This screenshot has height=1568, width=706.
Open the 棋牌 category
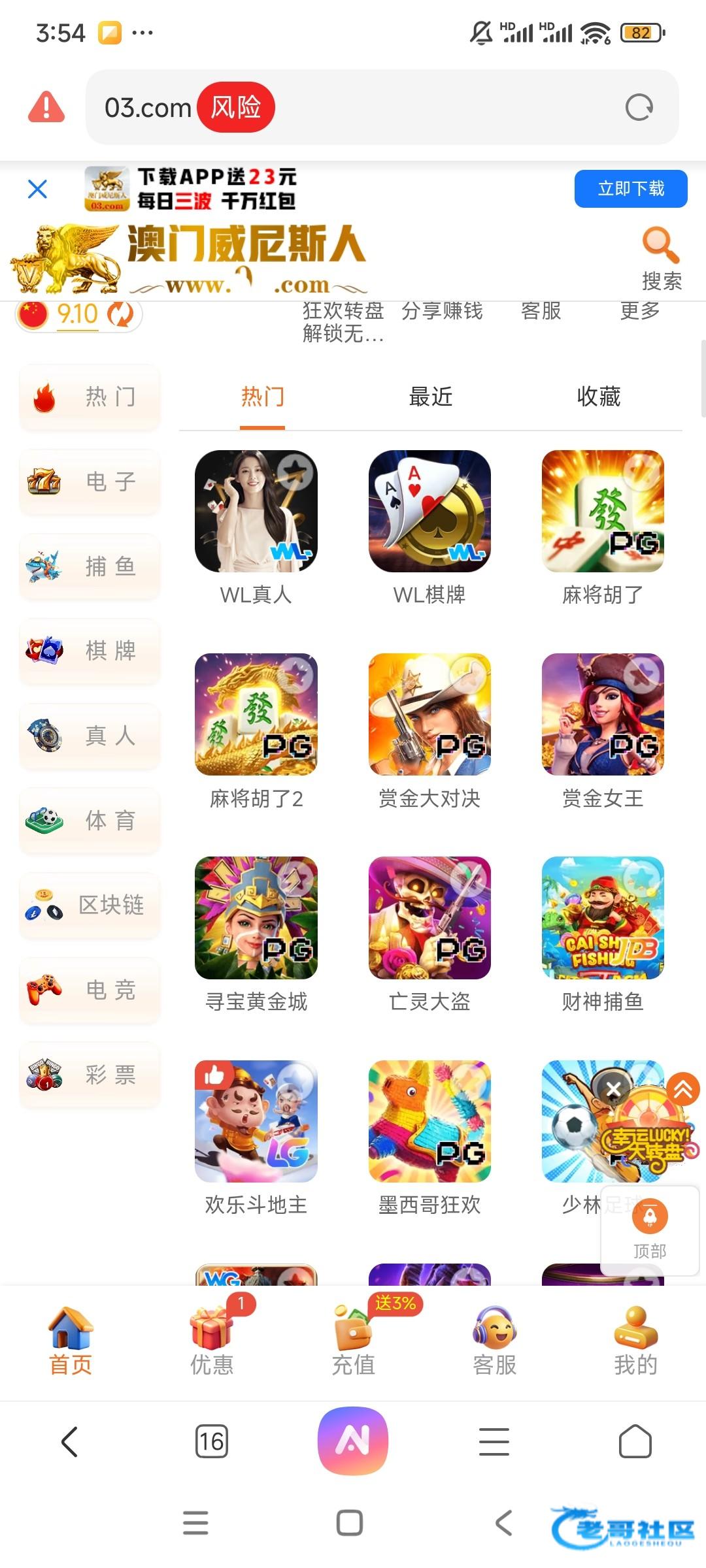click(x=90, y=651)
